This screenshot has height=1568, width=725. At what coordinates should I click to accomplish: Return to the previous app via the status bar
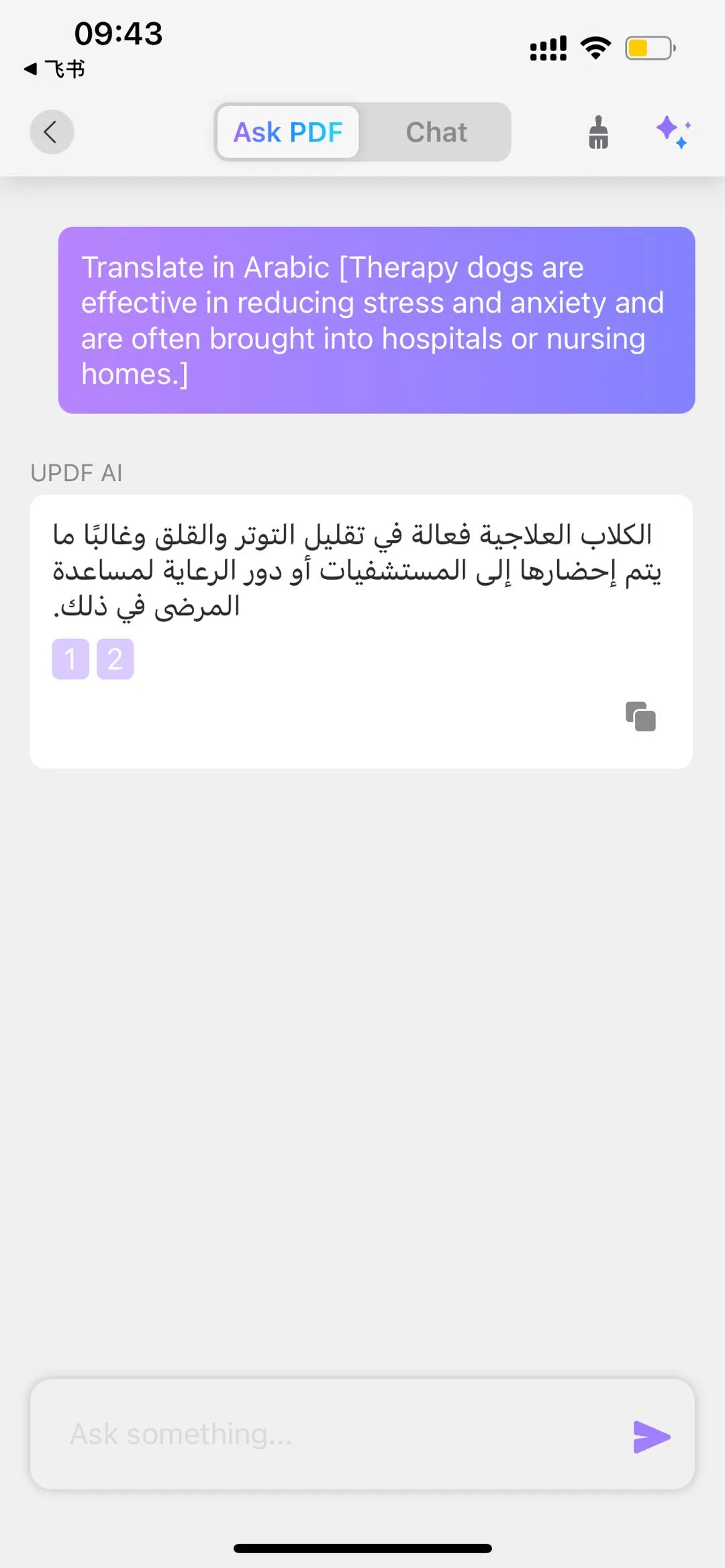click(55, 68)
